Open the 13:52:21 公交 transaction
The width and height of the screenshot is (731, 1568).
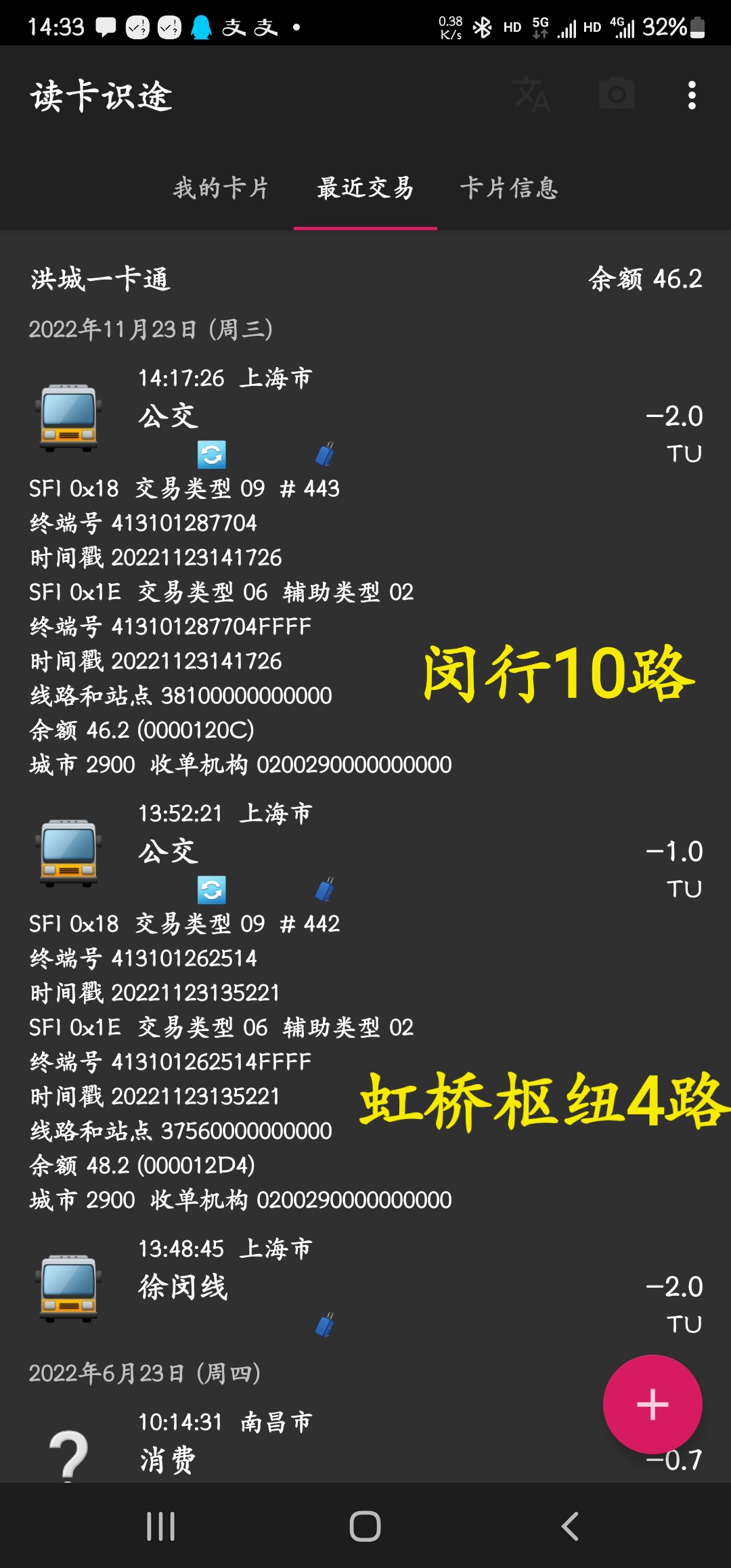tap(365, 850)
